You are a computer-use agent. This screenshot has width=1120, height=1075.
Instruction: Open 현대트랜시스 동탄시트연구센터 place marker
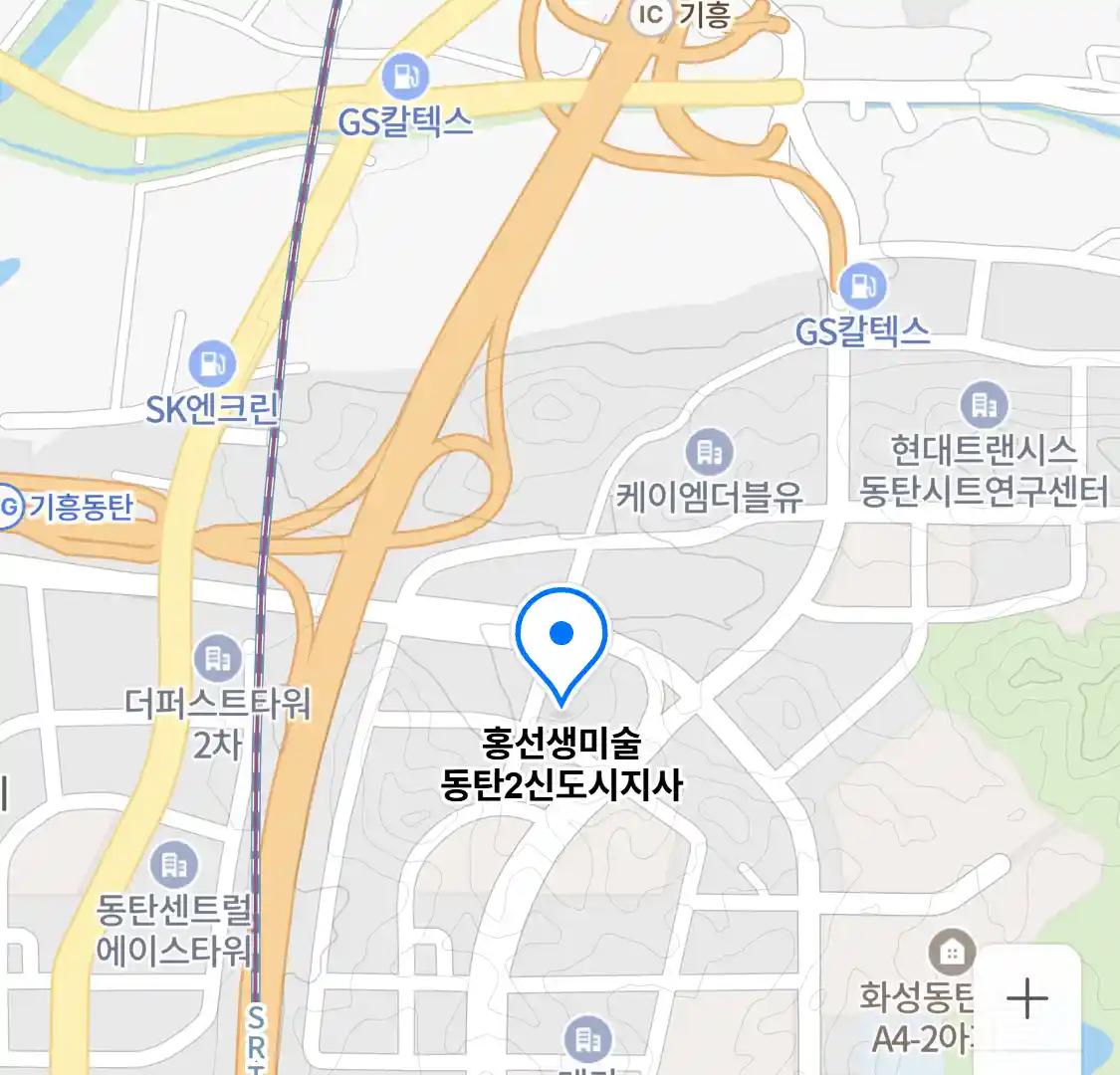click(984, 405)
